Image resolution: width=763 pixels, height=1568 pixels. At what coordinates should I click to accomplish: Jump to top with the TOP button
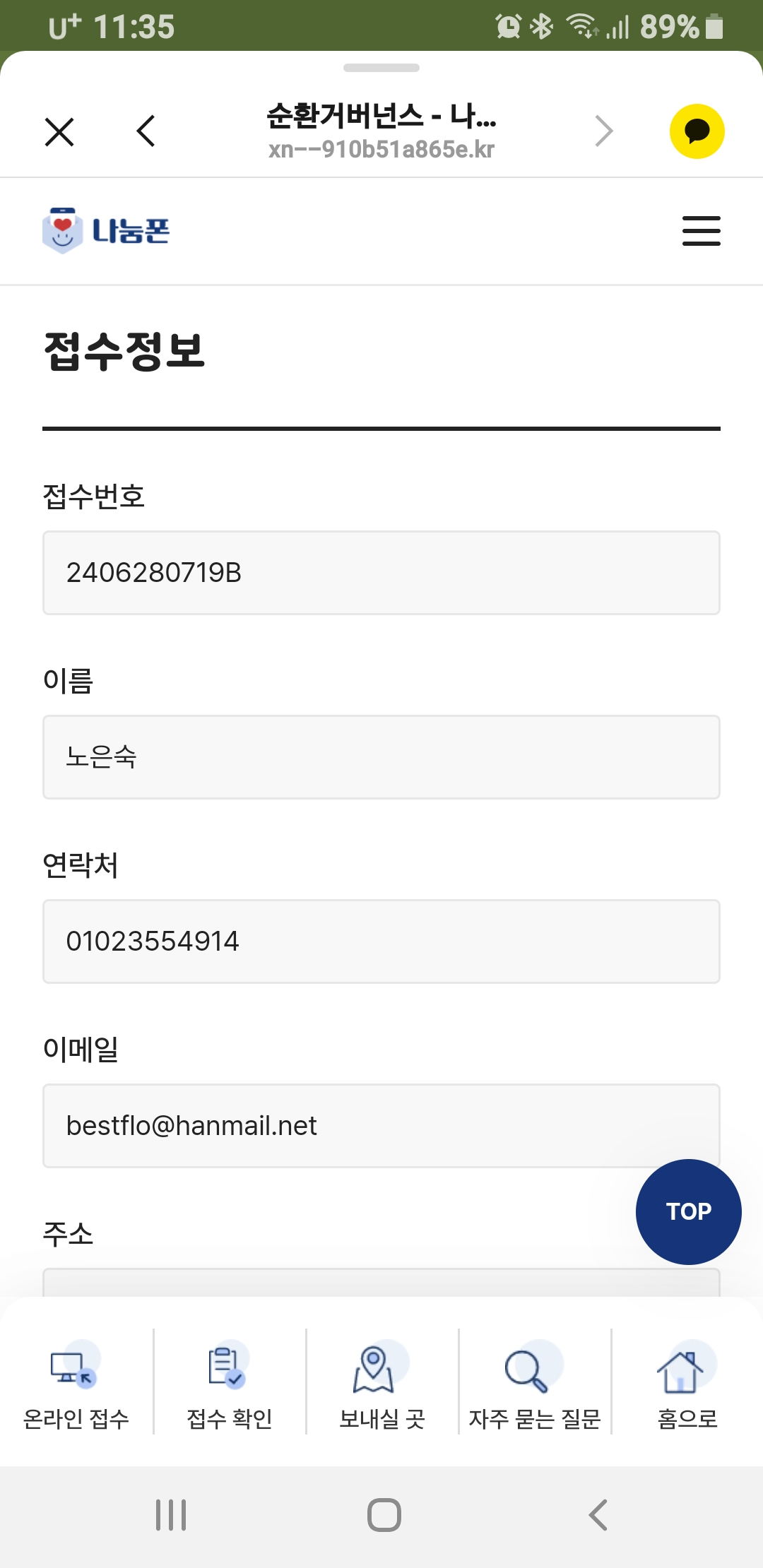coord(688,1212)
